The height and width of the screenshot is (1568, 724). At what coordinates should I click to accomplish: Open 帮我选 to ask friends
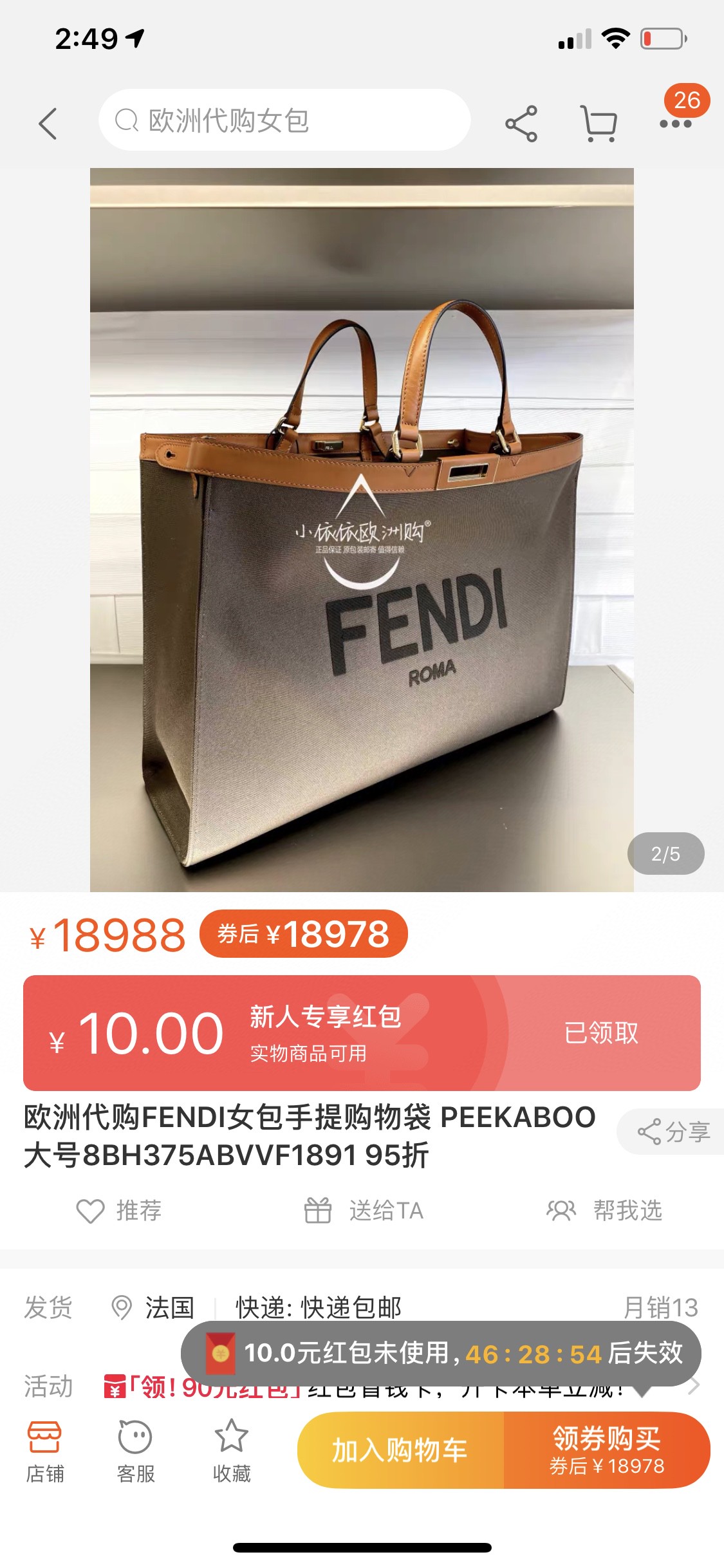pyautogui.click(x=605, y=1211)
